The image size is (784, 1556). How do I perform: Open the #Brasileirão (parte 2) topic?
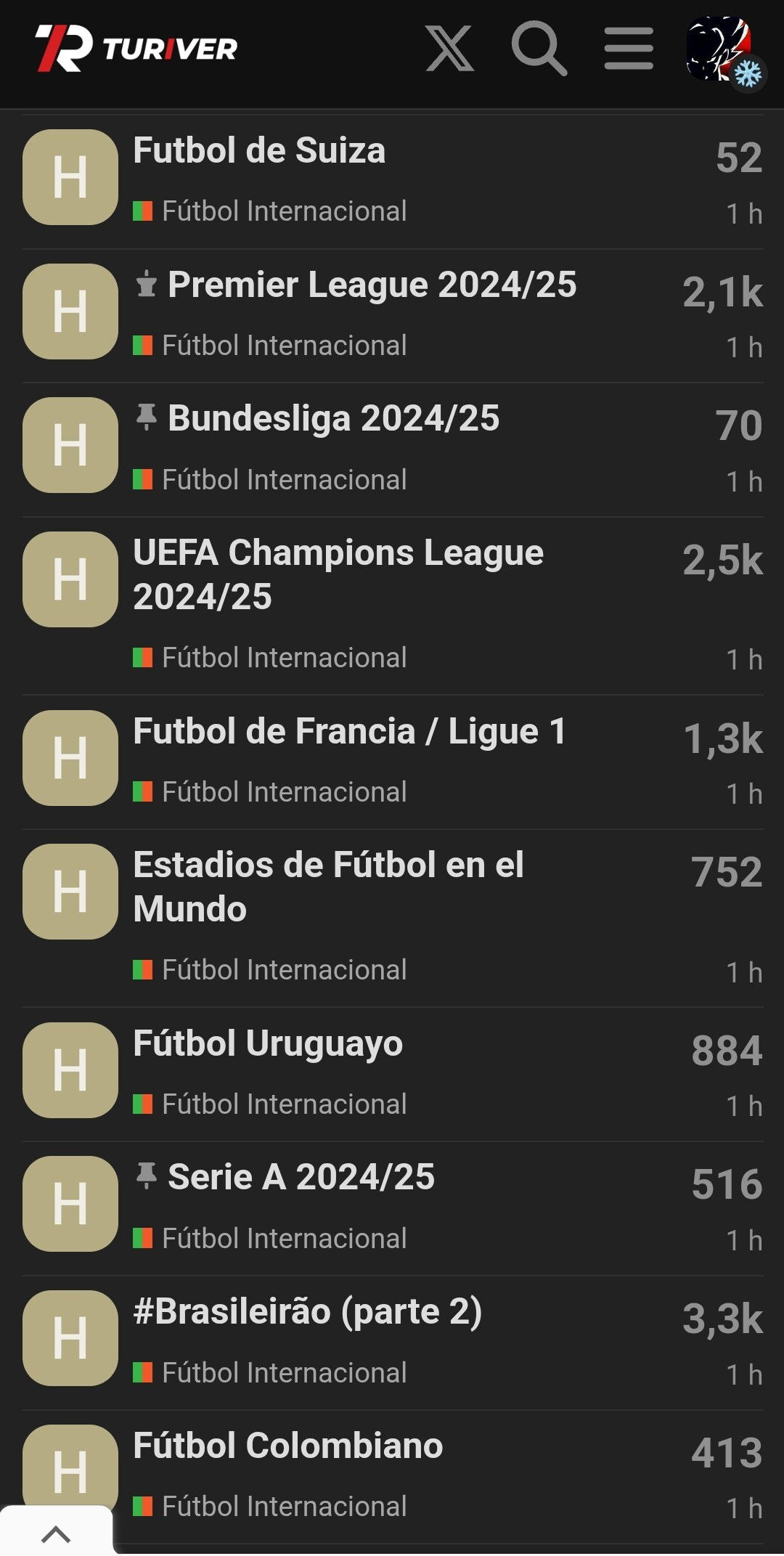(308, 1312)
